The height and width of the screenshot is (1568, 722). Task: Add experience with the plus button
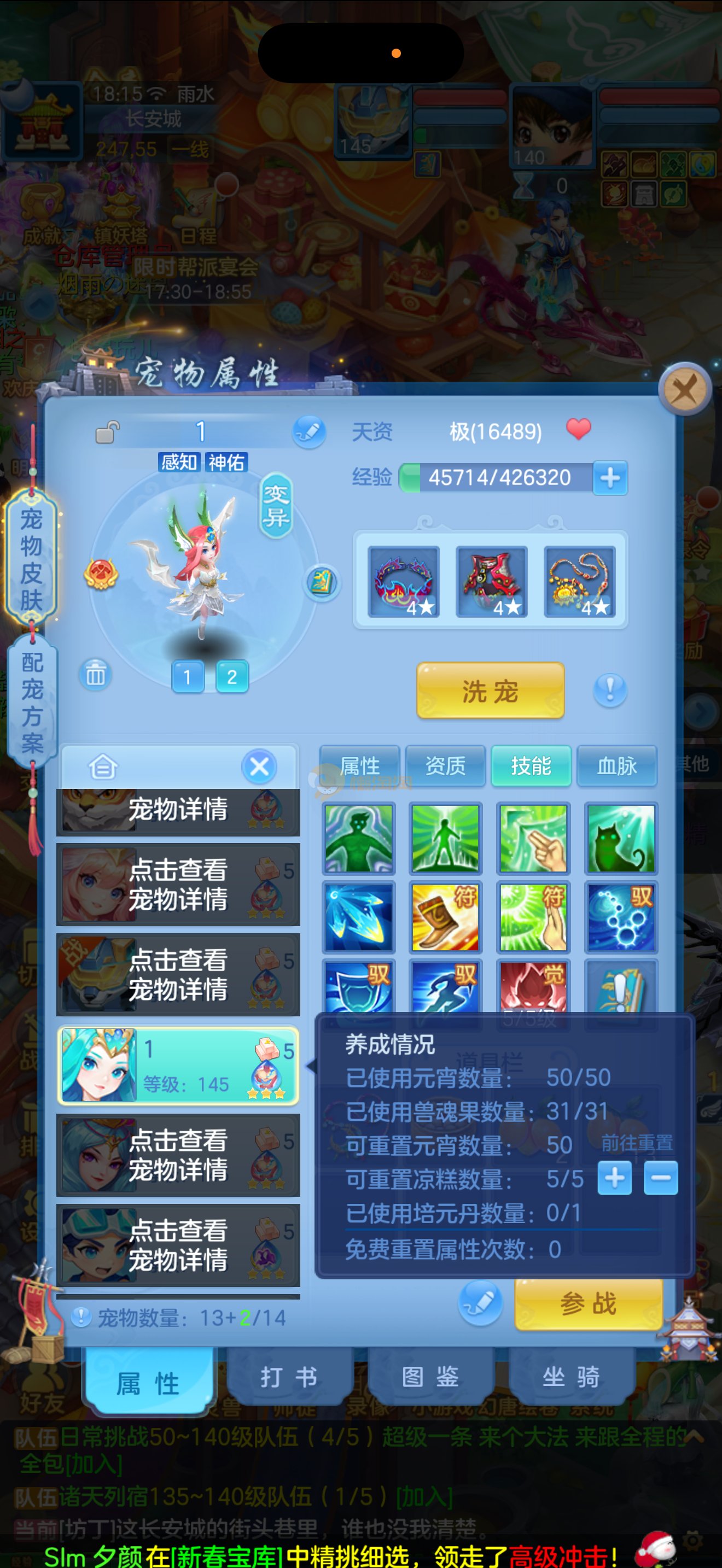tap(610, 478)
